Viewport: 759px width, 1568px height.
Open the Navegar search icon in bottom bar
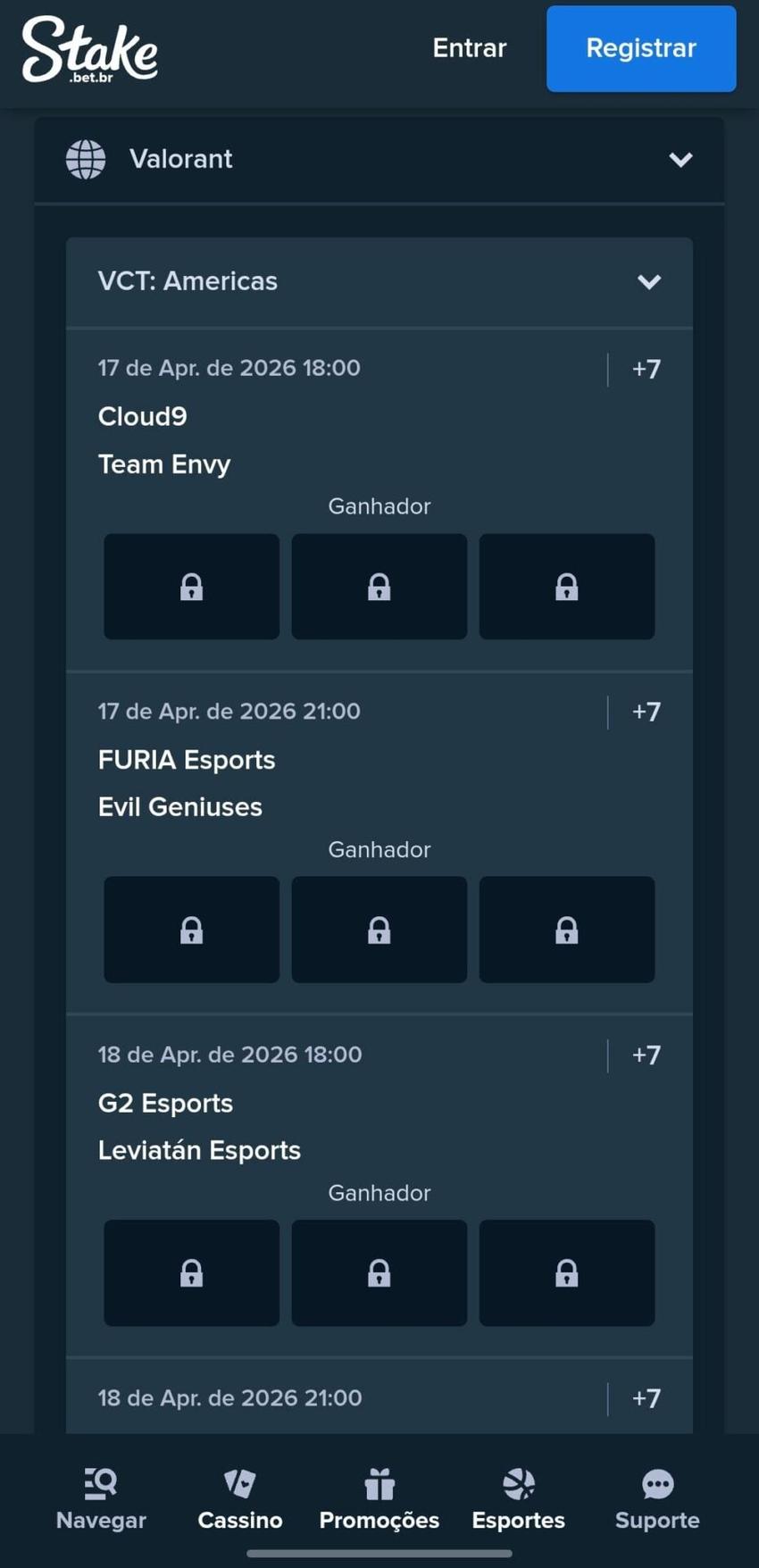[101, 1484]
